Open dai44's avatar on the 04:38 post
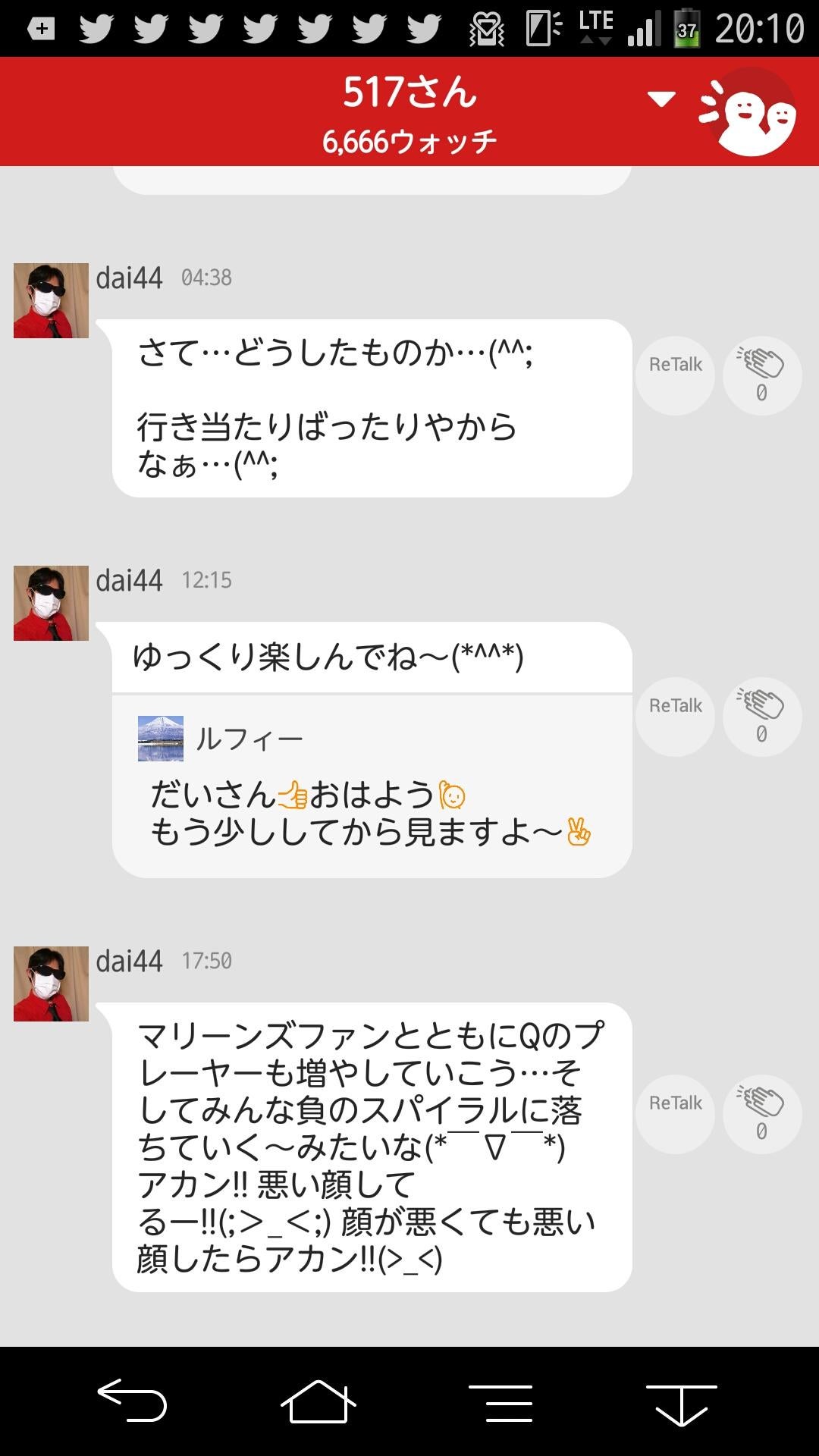 point(51,300)
